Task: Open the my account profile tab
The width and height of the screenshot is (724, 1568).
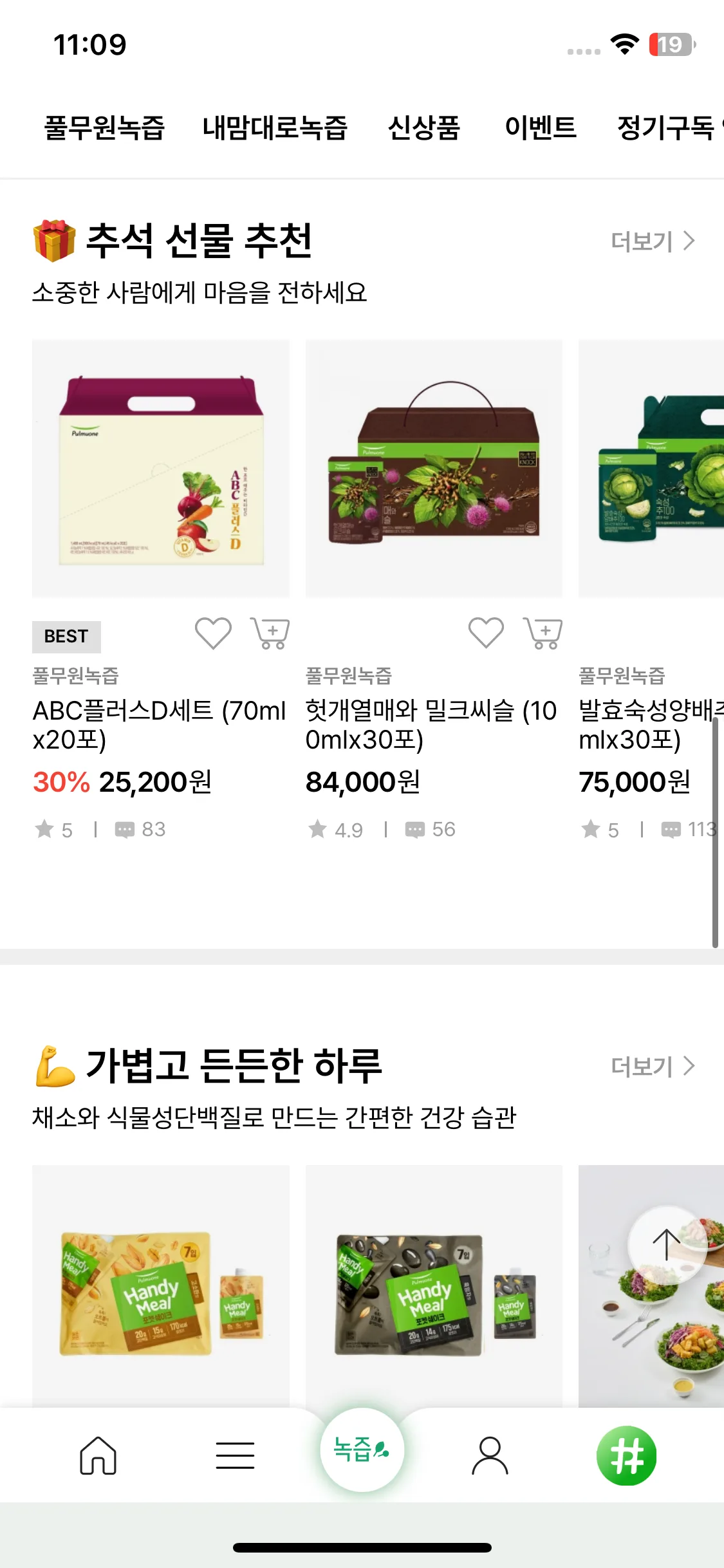Action: [490, 1455]
